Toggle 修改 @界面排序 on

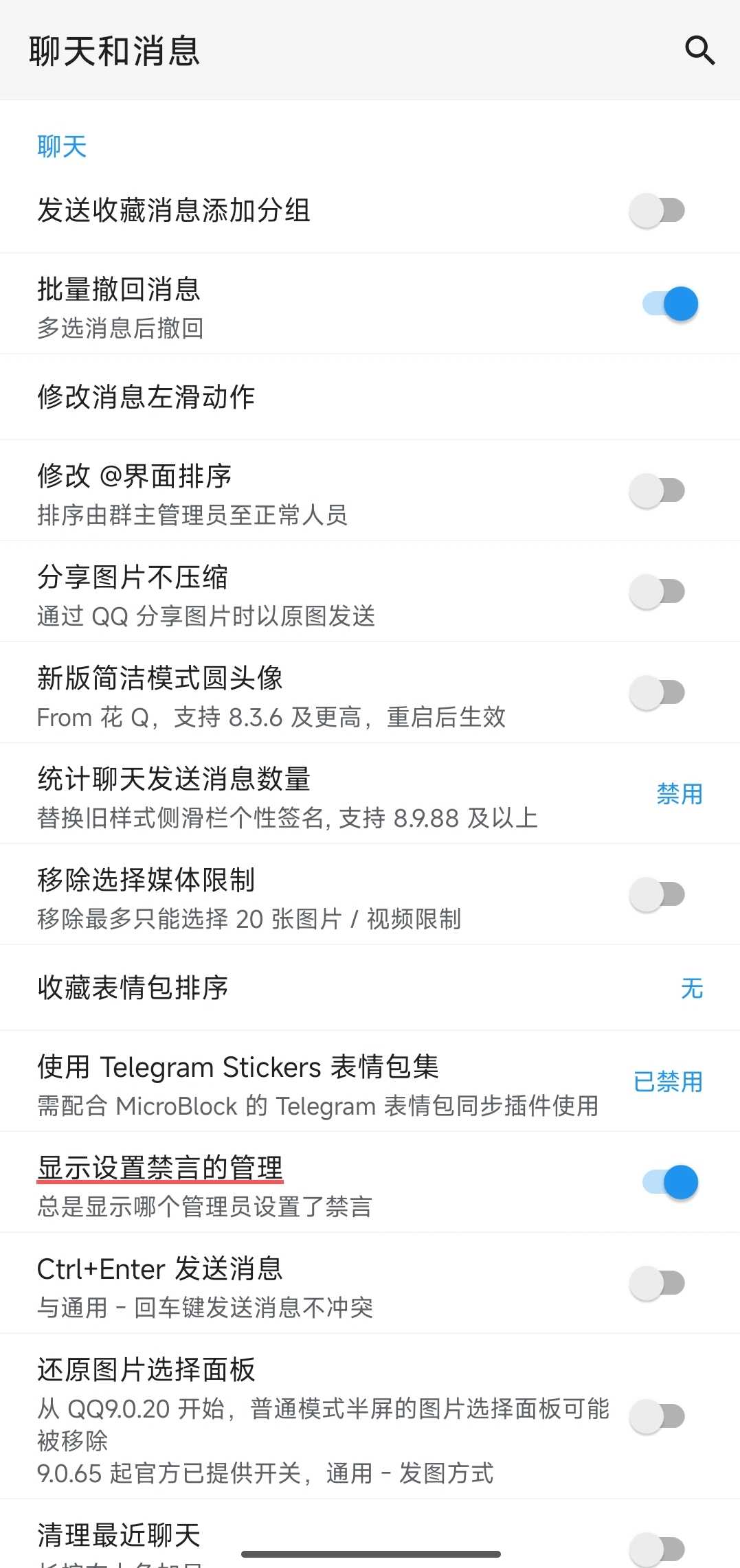pyautogui.click(x=657, y=490)
